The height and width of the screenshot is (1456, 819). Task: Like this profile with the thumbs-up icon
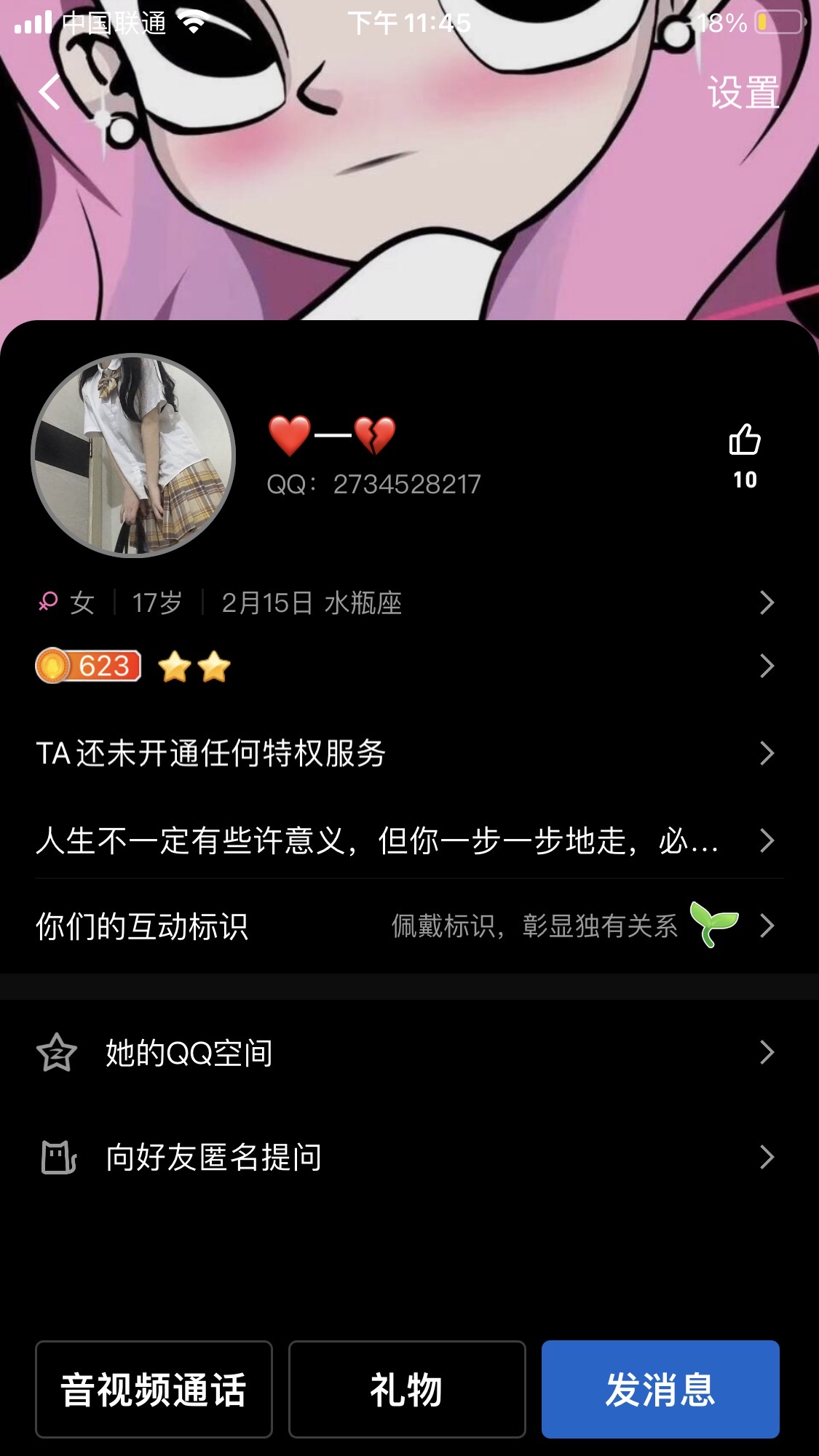pos(745,439)
